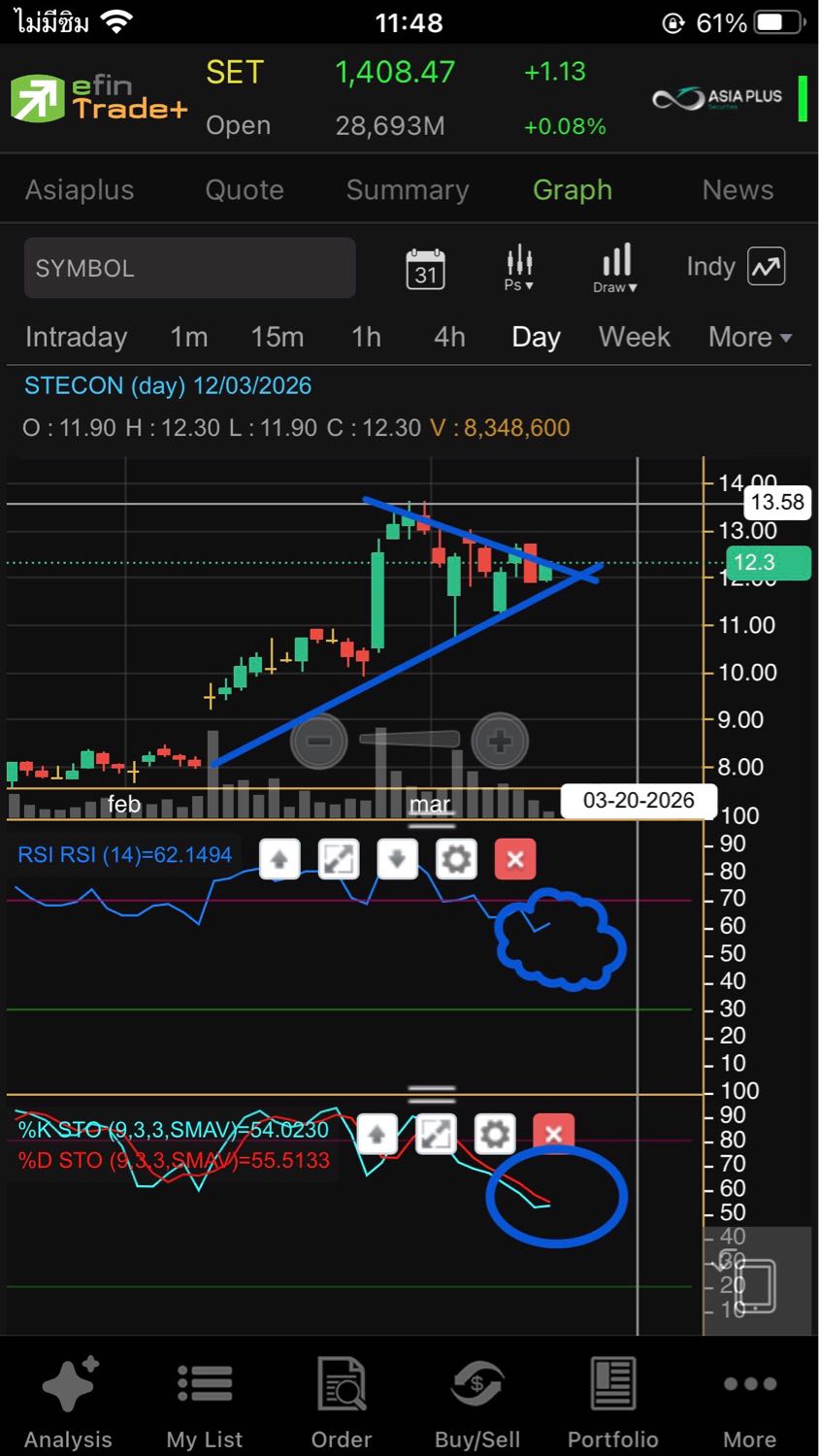Switch to the Asiaplus tab

[x=80, y=190]
